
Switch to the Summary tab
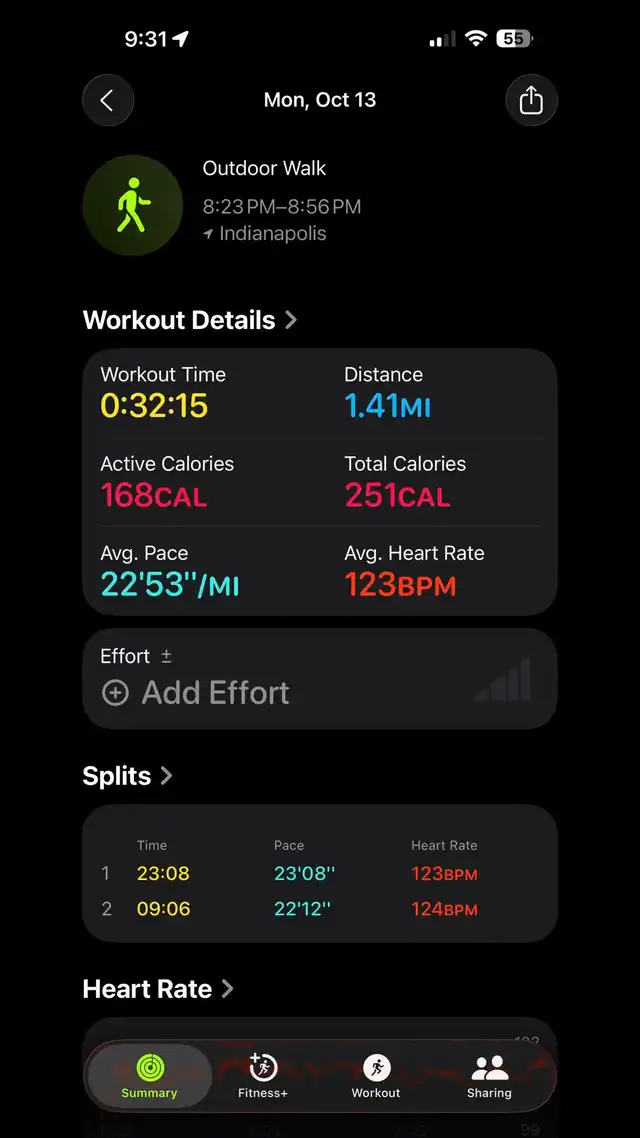149,1077
